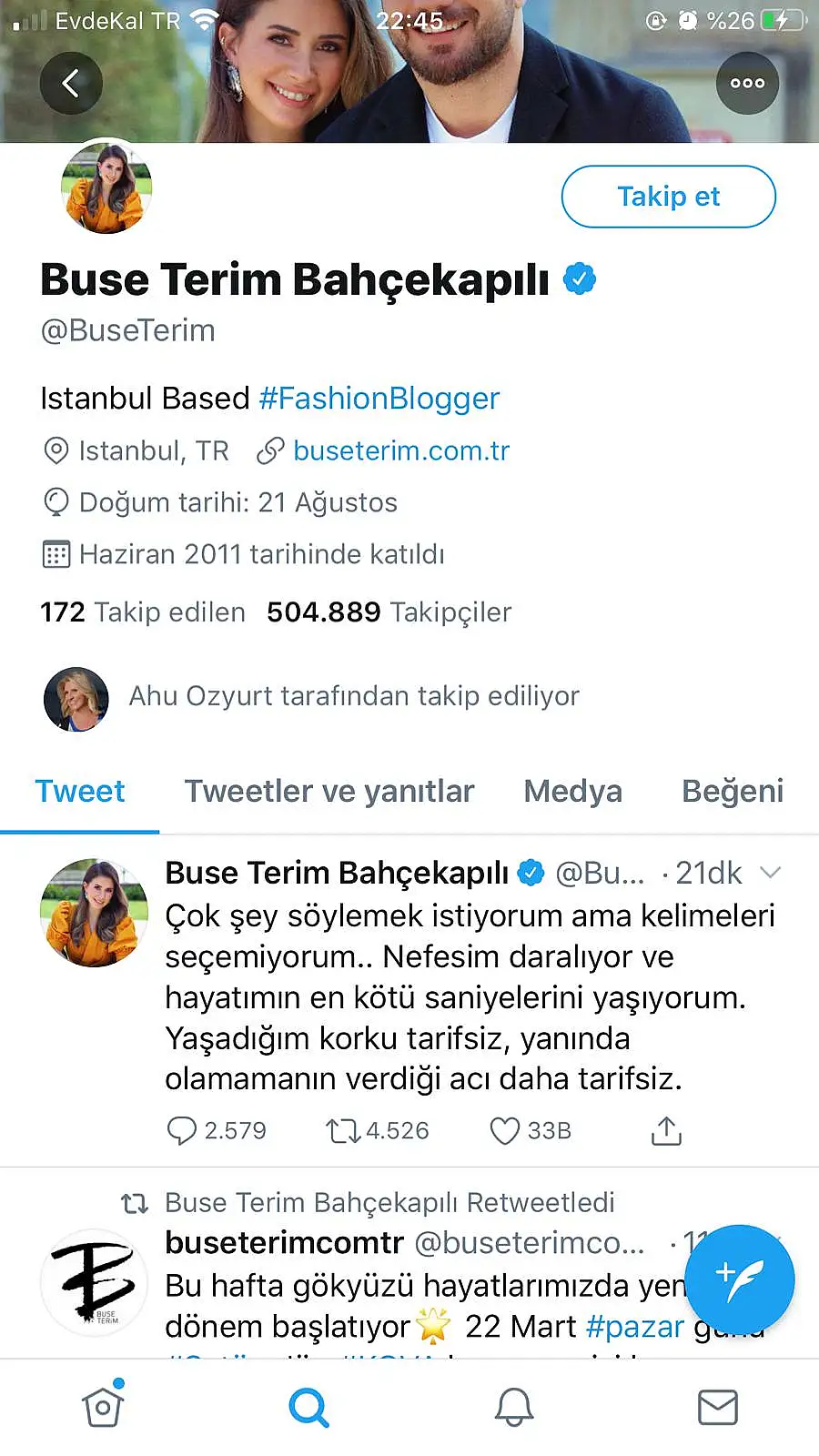Share Buse Terim's tweet

(x=666, y=1131)
